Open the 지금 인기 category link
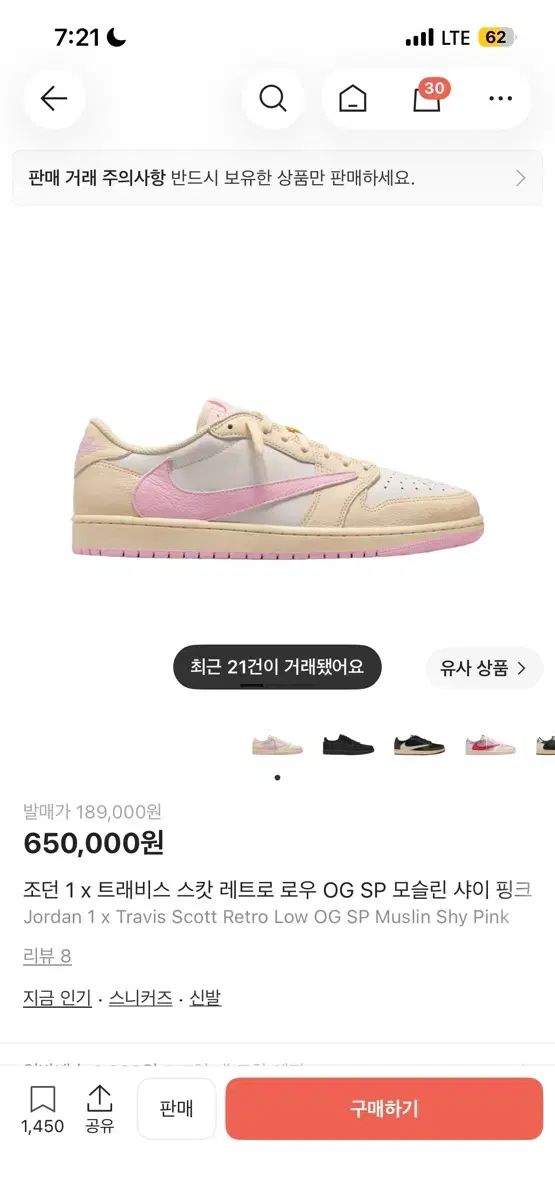This screenshot has width=555, height=1200. [57, 997]
